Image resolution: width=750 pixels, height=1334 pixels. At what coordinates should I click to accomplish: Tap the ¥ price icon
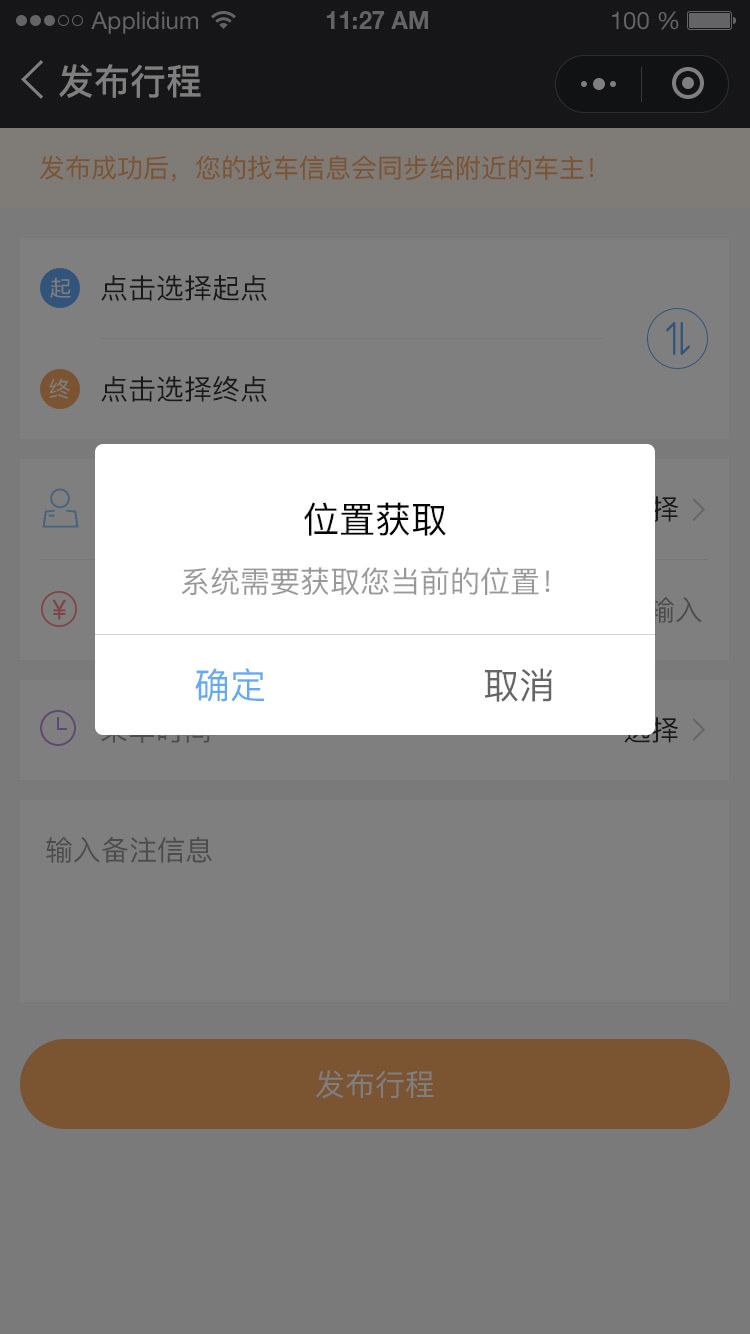tap(59, 609)
